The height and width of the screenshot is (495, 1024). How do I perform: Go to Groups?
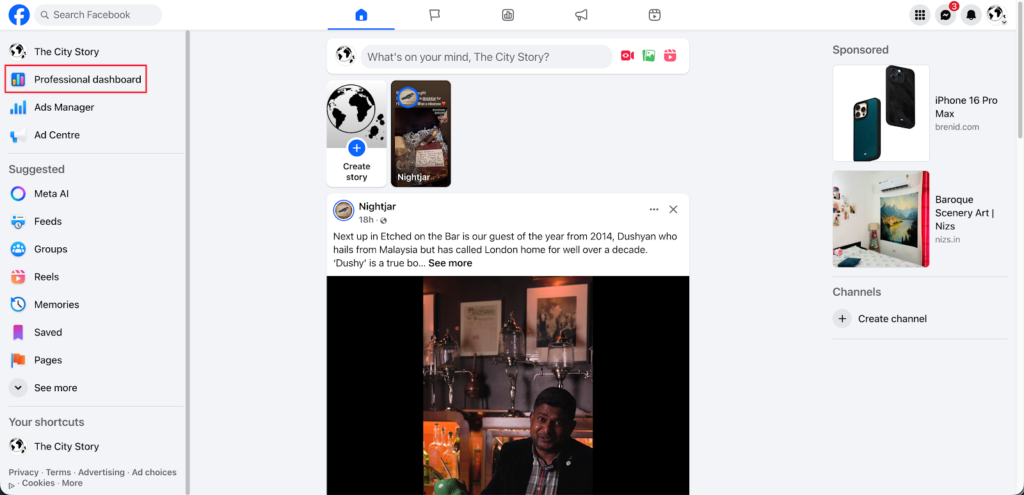(x=50, y=249)
